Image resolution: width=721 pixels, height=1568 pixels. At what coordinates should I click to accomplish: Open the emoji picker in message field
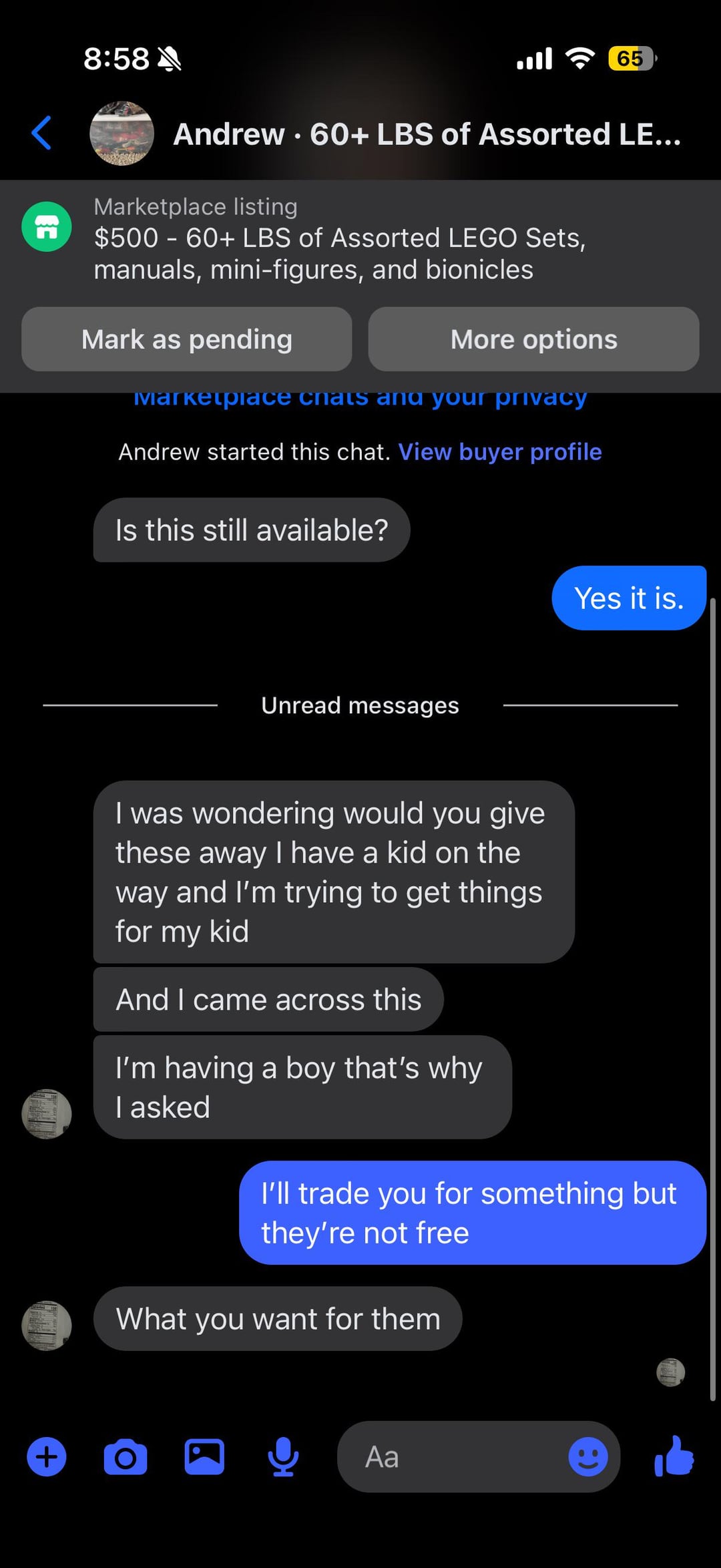(587, 1456)
